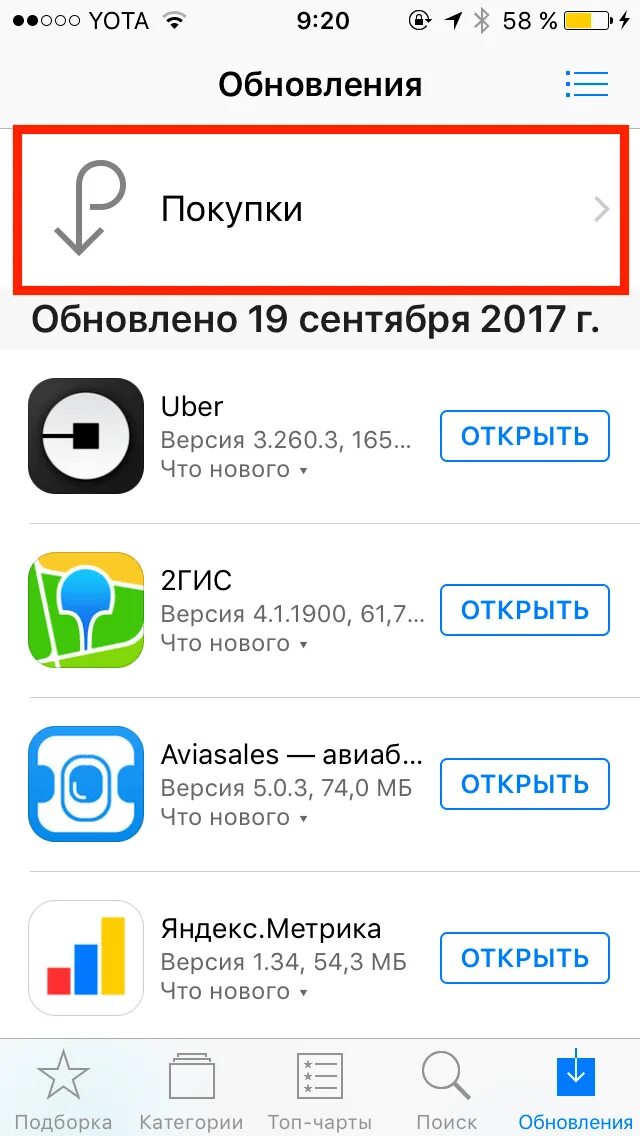Open Aviasales using the ОТКРЫТЬ button
The height and width of the screenshot is (1136, 640).
tap(524, 784)
